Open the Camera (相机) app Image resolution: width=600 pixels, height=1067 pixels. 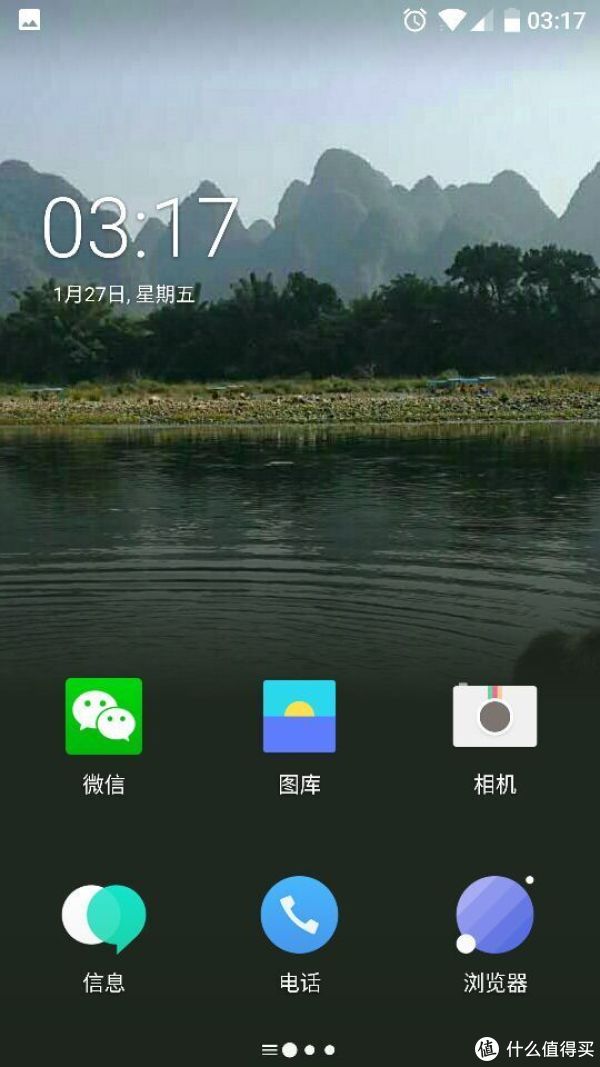tap(495, 716)
